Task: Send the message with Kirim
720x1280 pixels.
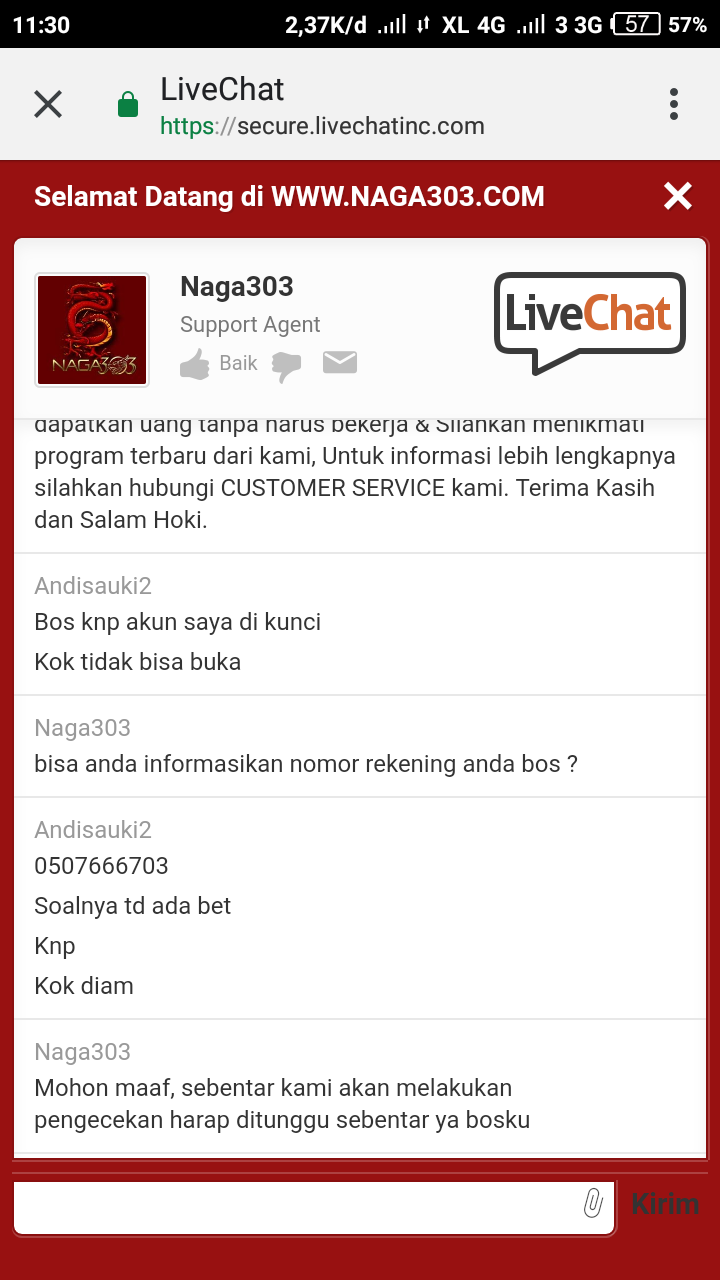Action: (x=665, y=1203)
